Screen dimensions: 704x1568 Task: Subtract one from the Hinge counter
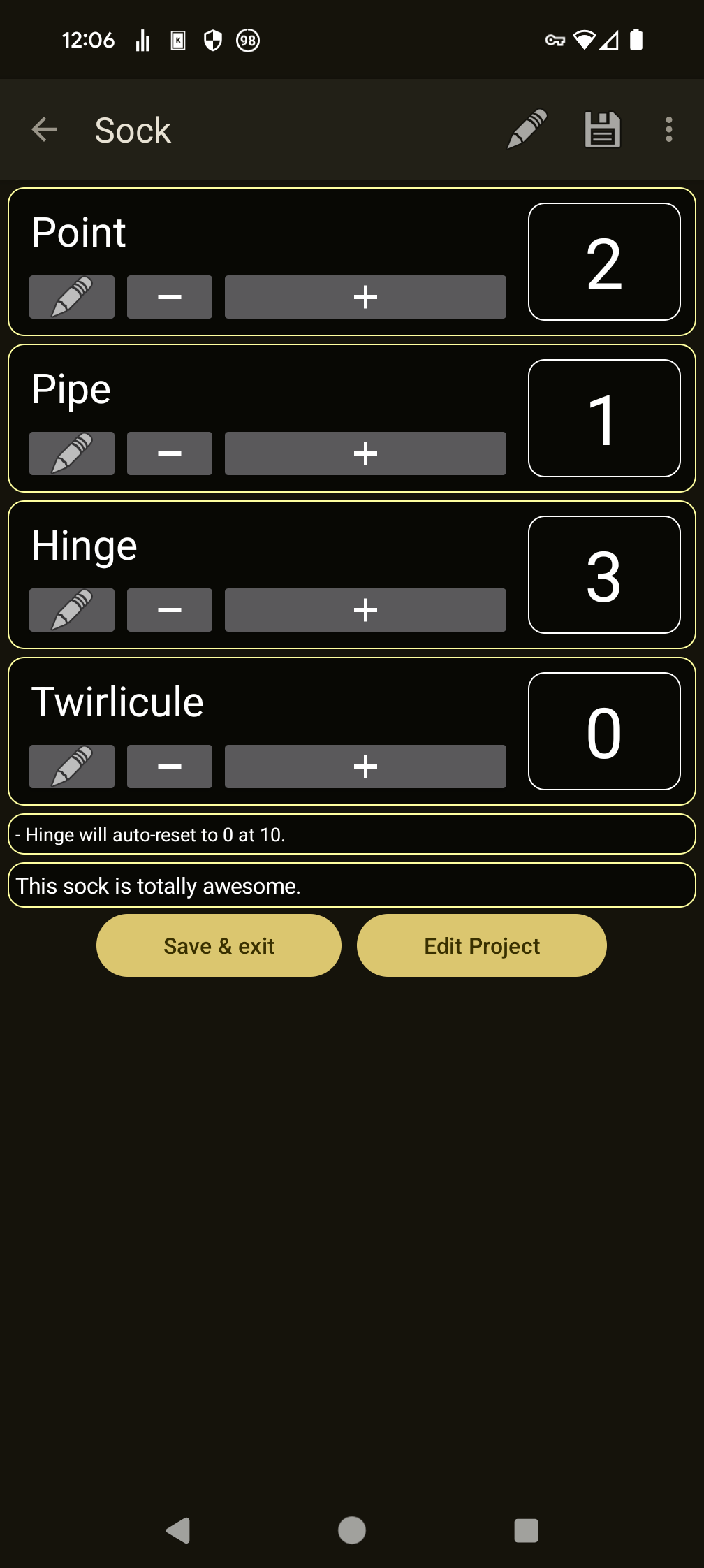170,610
